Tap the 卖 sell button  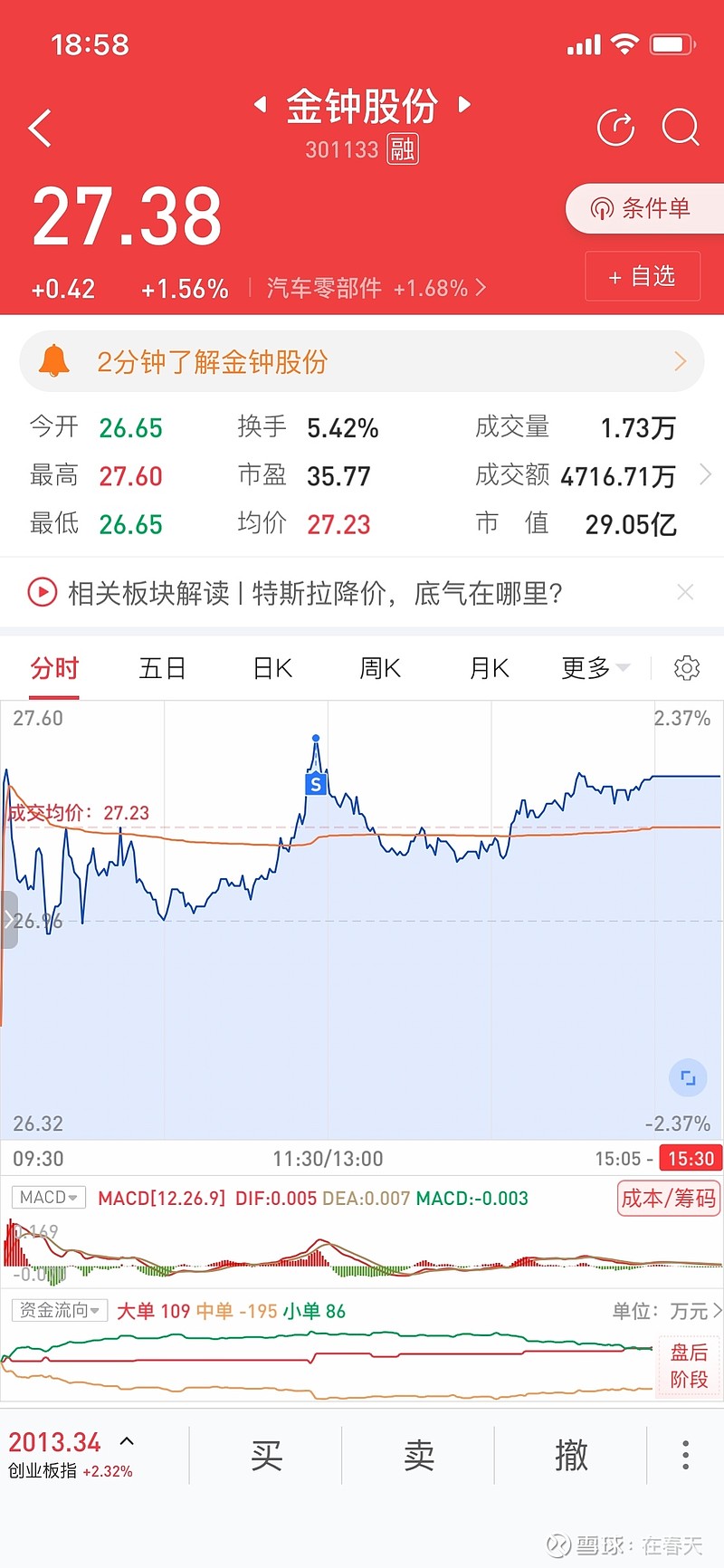[418, 1456]
